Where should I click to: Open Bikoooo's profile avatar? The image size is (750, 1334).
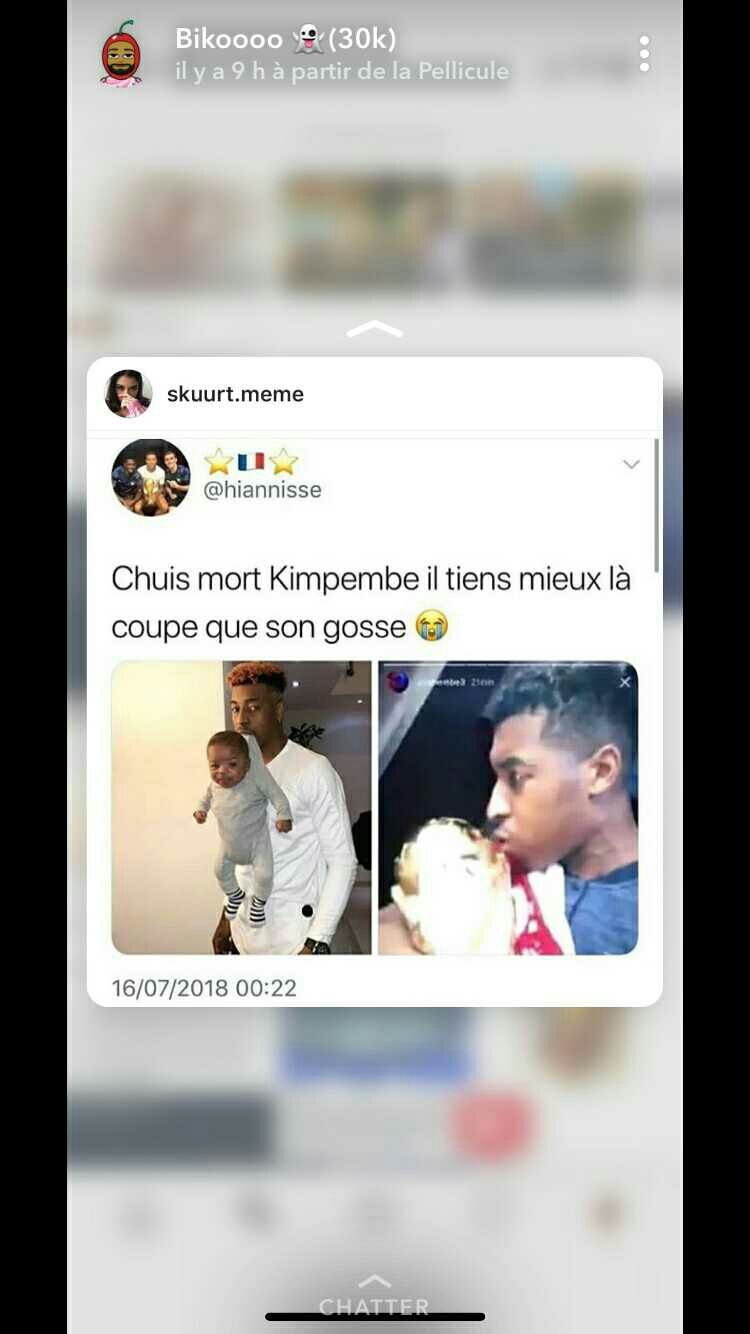pyautogui.click(x=121, y=54)
